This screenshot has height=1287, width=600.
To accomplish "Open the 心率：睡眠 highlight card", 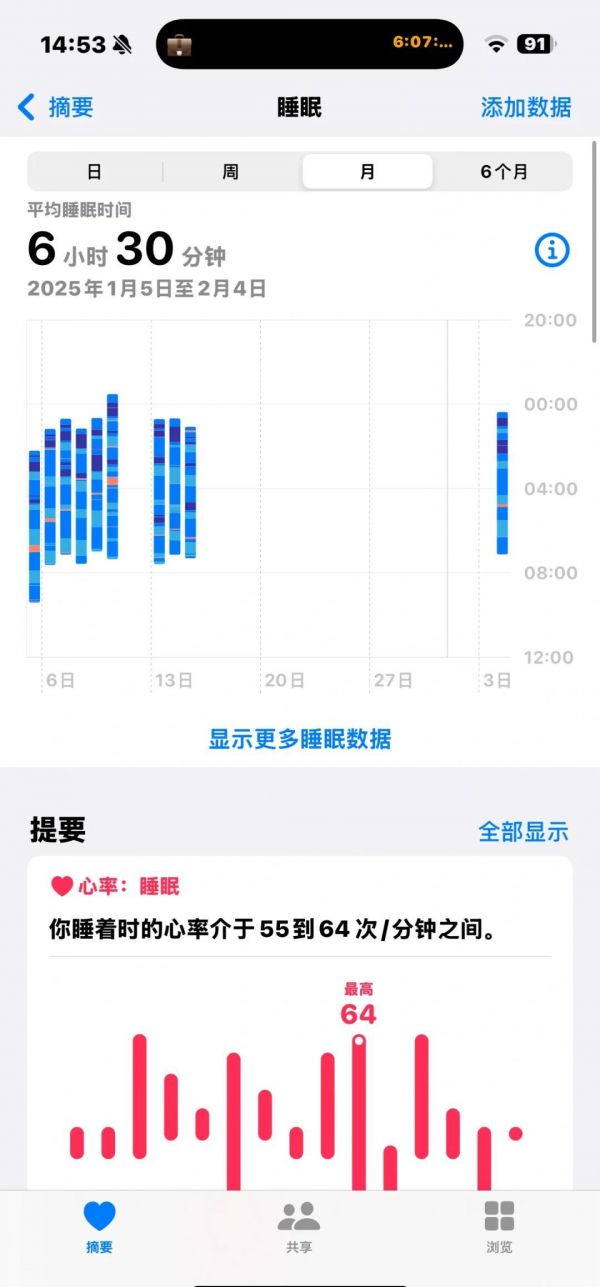I will tap(300, 1022).
